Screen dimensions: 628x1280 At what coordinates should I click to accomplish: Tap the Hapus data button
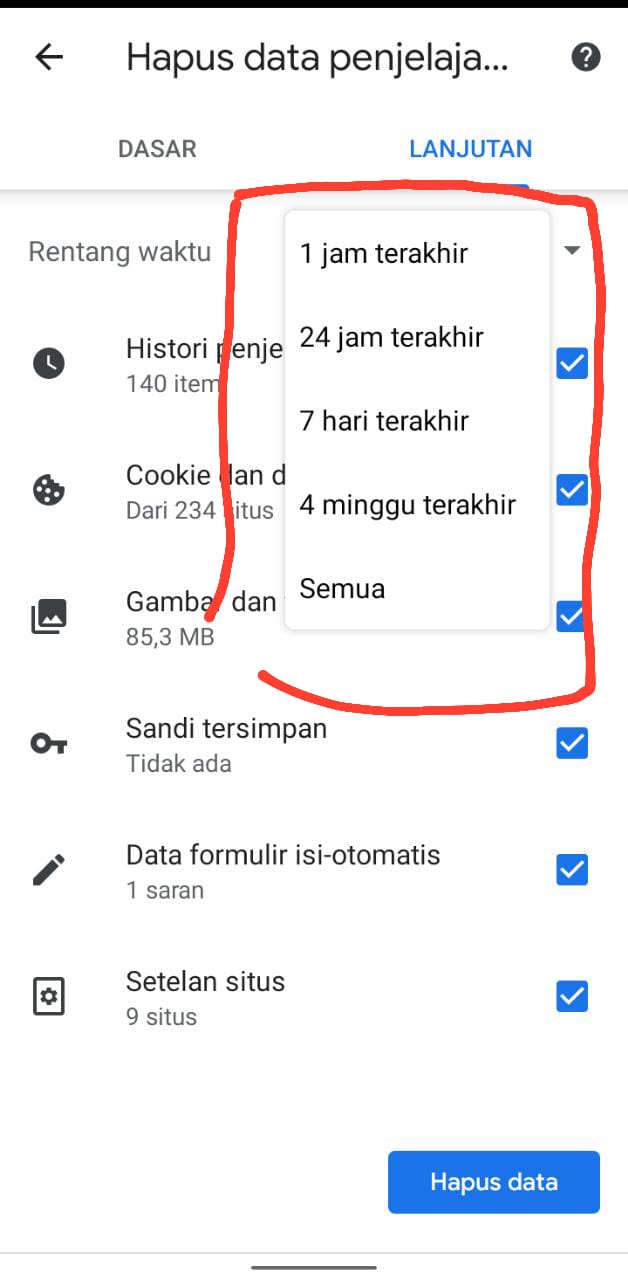point(494,1182)
